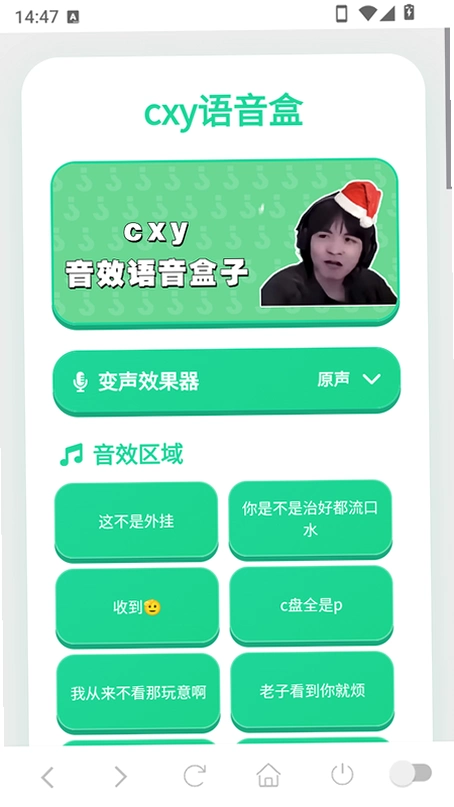Open the home page icon
454x807 pixels.
pyautogui.click(x=268, y=775)
